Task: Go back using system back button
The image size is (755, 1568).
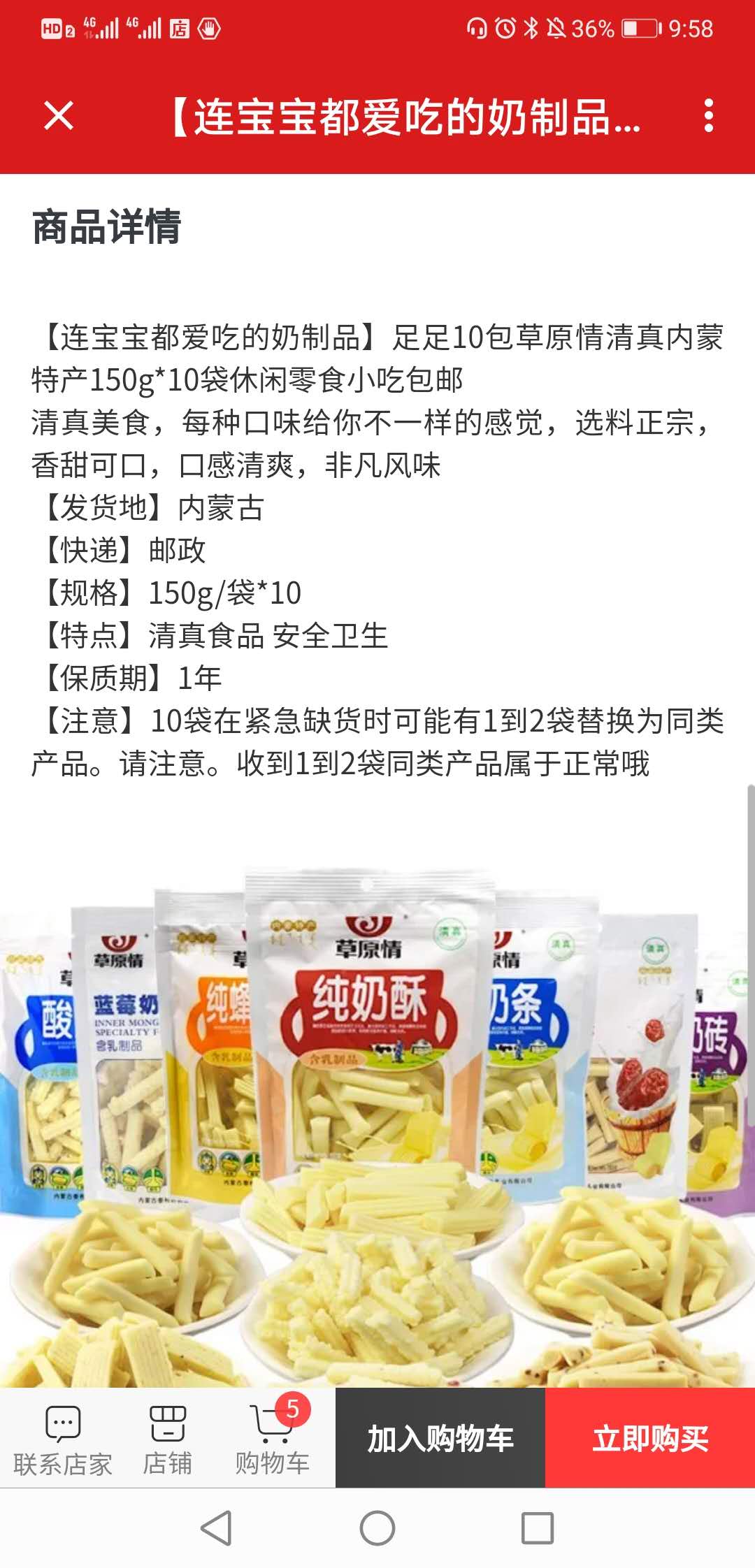Action: coord(216,1527)
